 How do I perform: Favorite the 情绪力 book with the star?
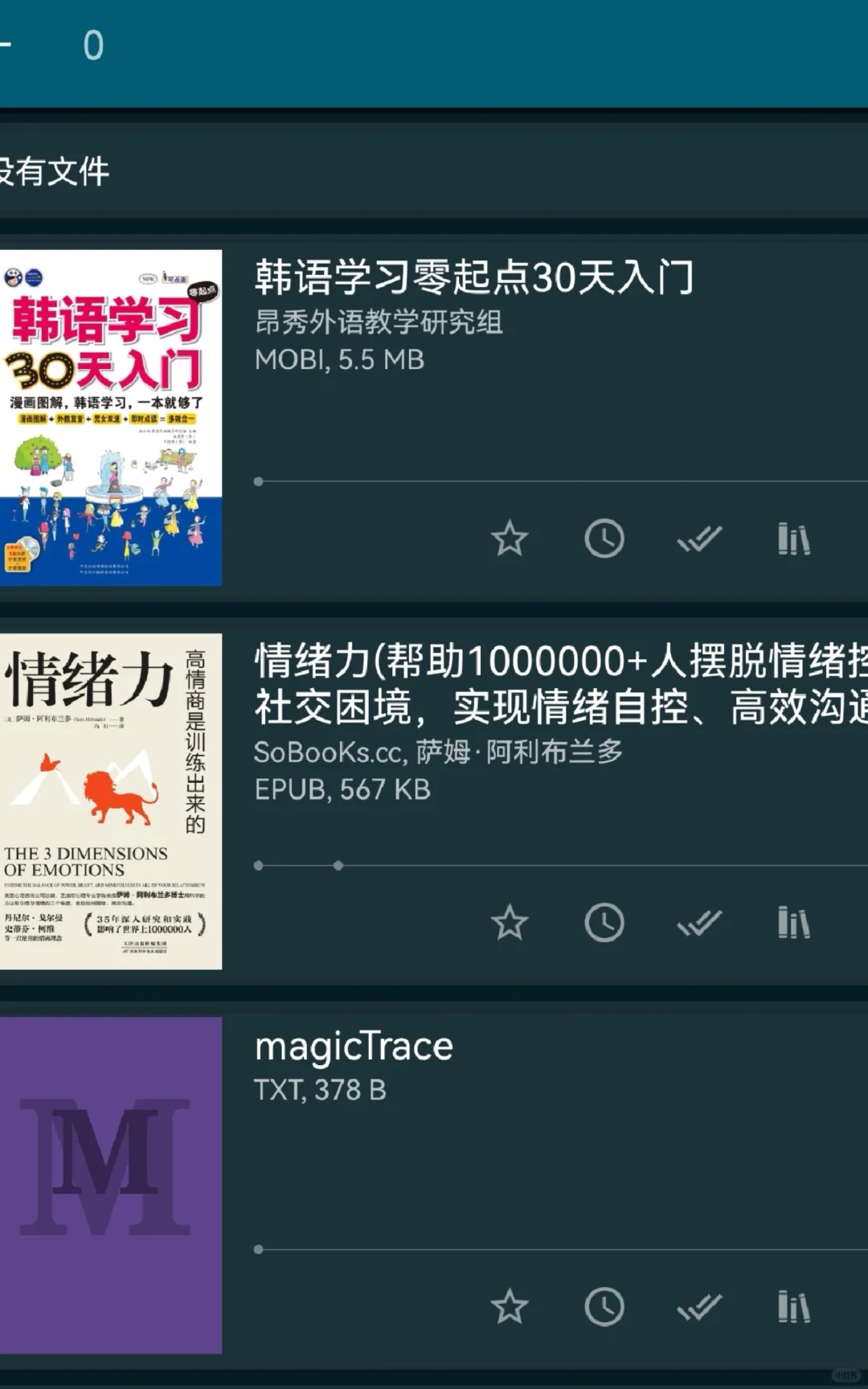pyautogui.click(x=510, y=923)
